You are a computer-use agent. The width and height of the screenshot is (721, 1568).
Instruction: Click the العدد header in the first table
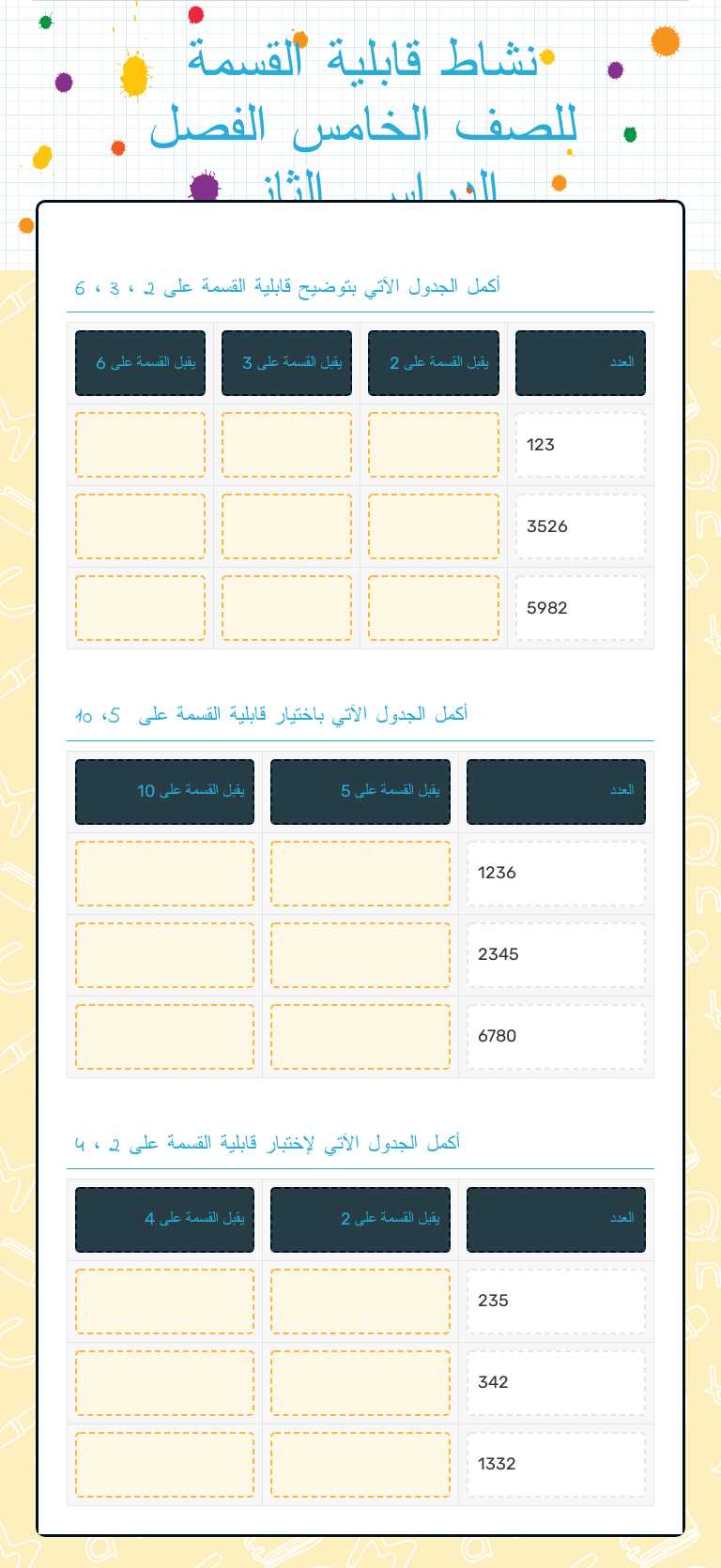tap(580, 362)
